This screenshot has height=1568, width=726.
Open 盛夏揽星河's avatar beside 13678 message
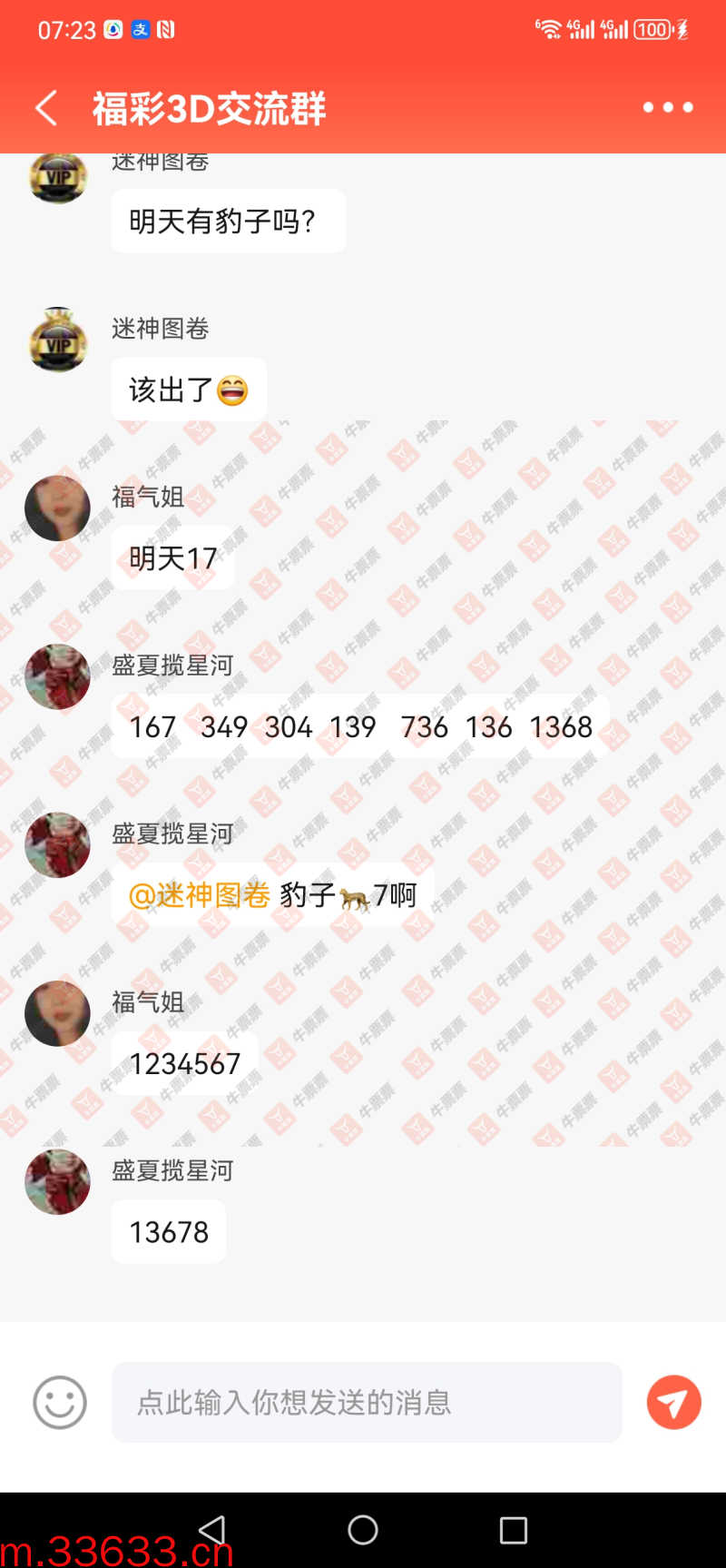click(57, 1182)
